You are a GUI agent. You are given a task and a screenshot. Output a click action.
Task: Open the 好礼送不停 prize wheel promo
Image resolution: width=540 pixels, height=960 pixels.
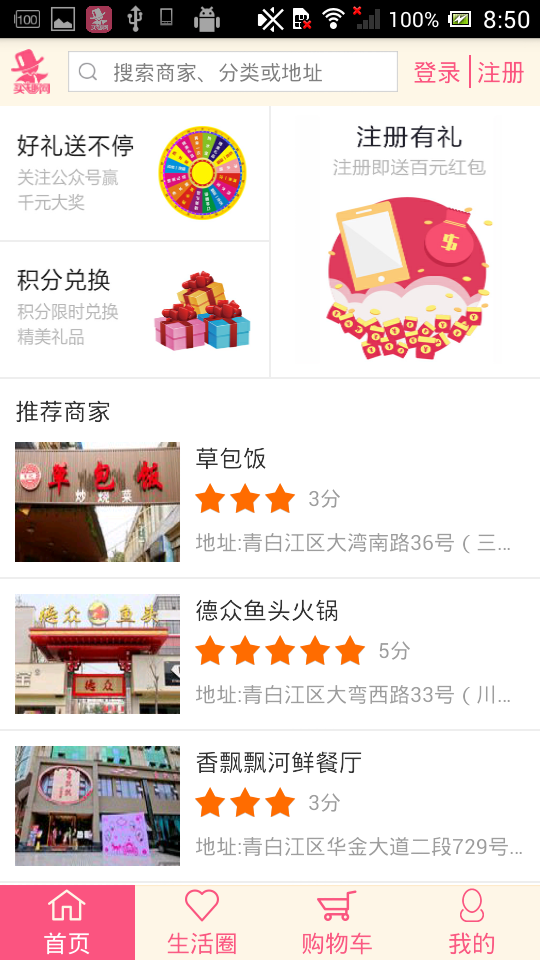click(135, 174)
